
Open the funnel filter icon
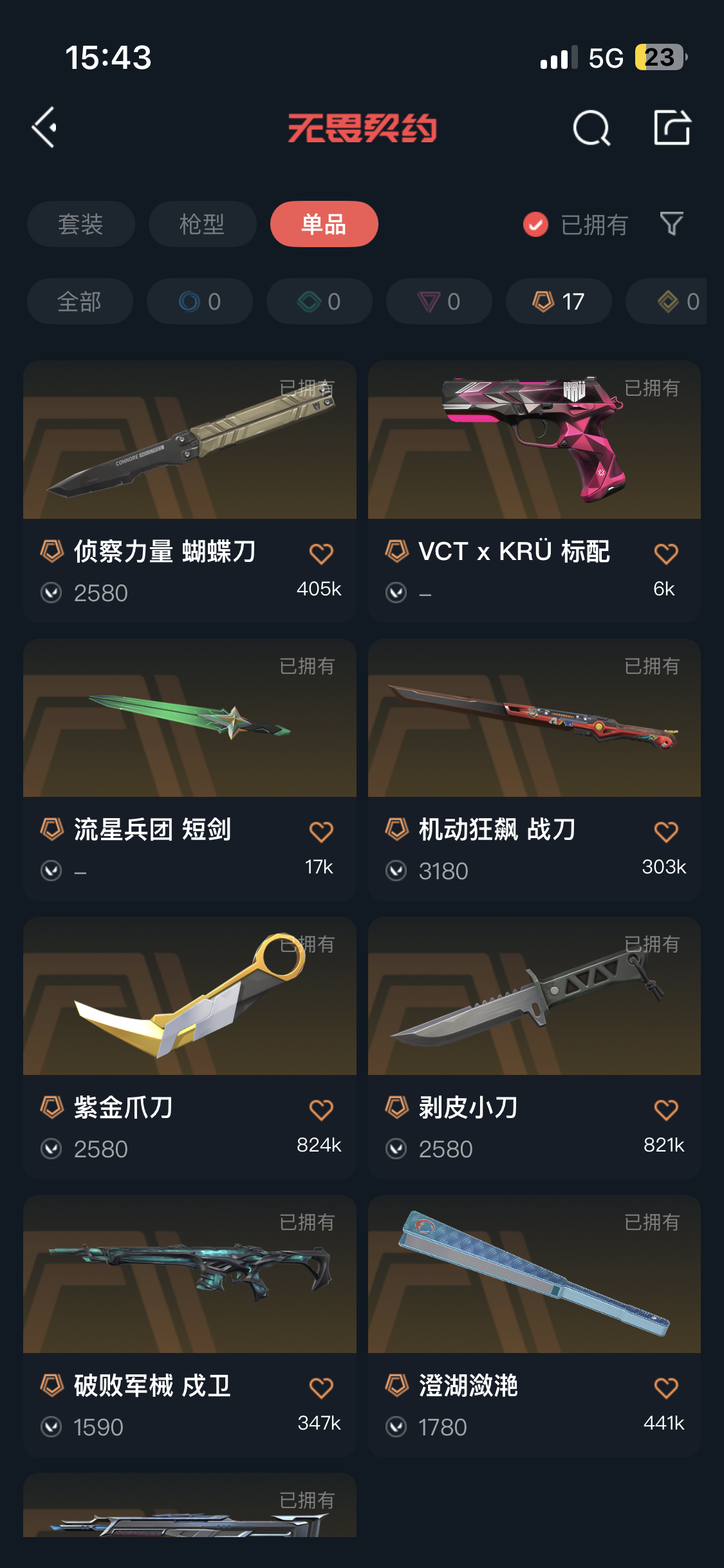tap(671, 224)
